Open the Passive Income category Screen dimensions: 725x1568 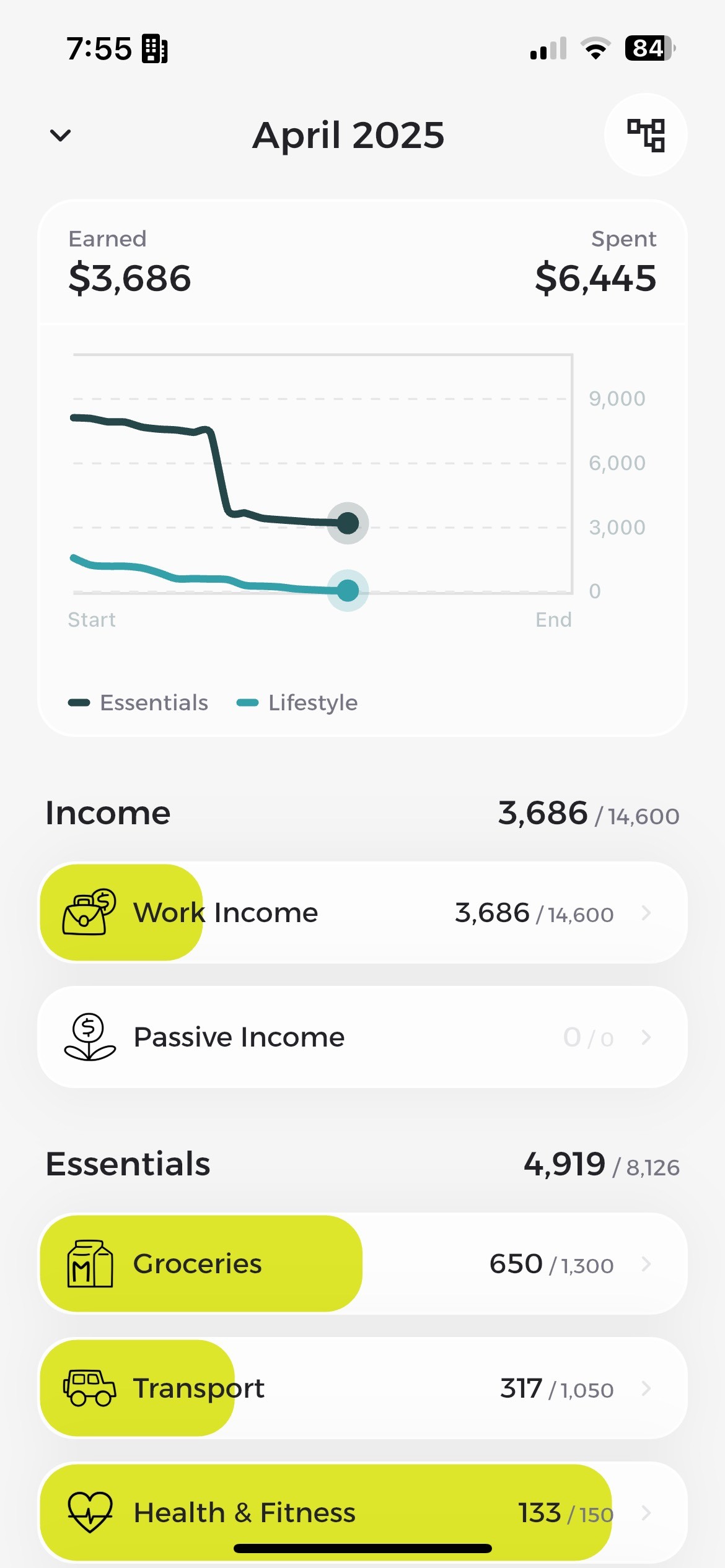pyautogui.click(x=362, y=1037)
